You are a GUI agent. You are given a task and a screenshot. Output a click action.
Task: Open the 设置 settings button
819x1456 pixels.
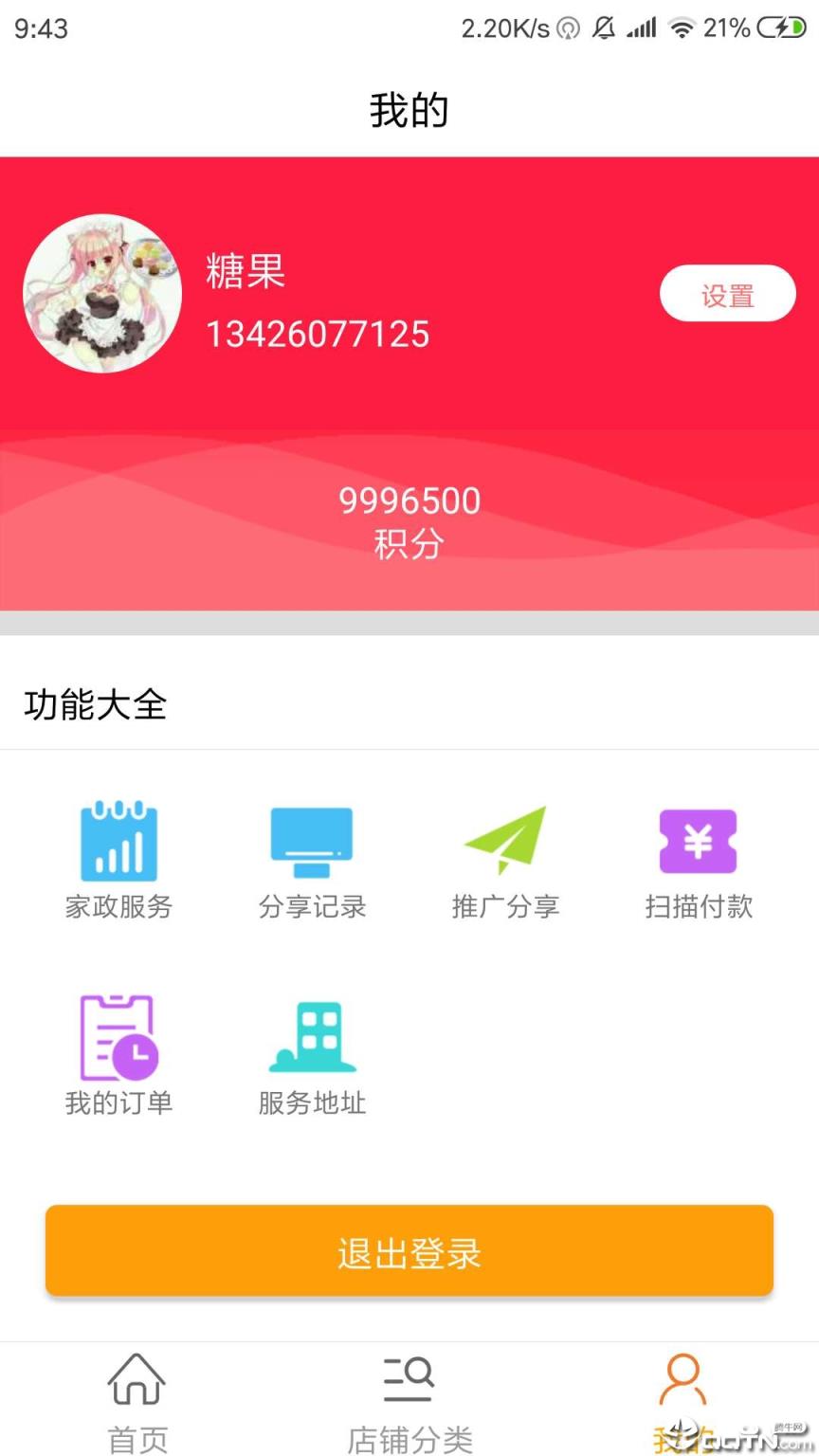(x=727, y=294)
